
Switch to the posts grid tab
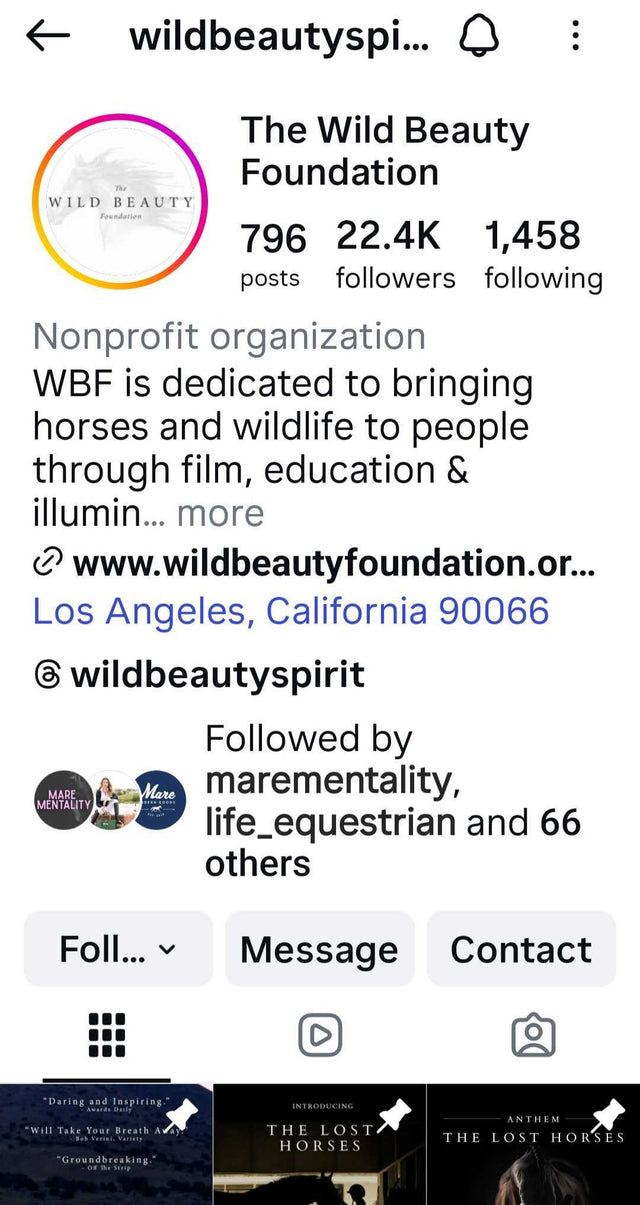click(107, 1035)
